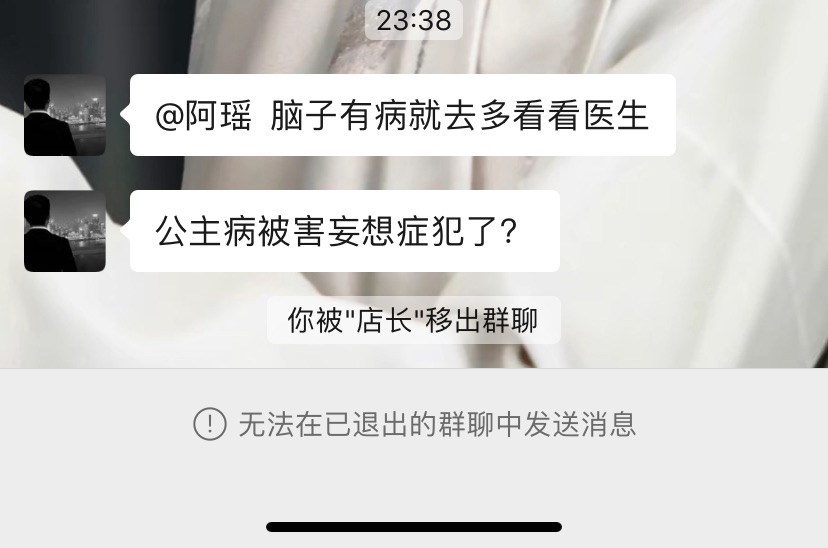Open avatar beside the @阿瑶 message
The width and height of the screenshot is (828, 548).
[65, 115]
